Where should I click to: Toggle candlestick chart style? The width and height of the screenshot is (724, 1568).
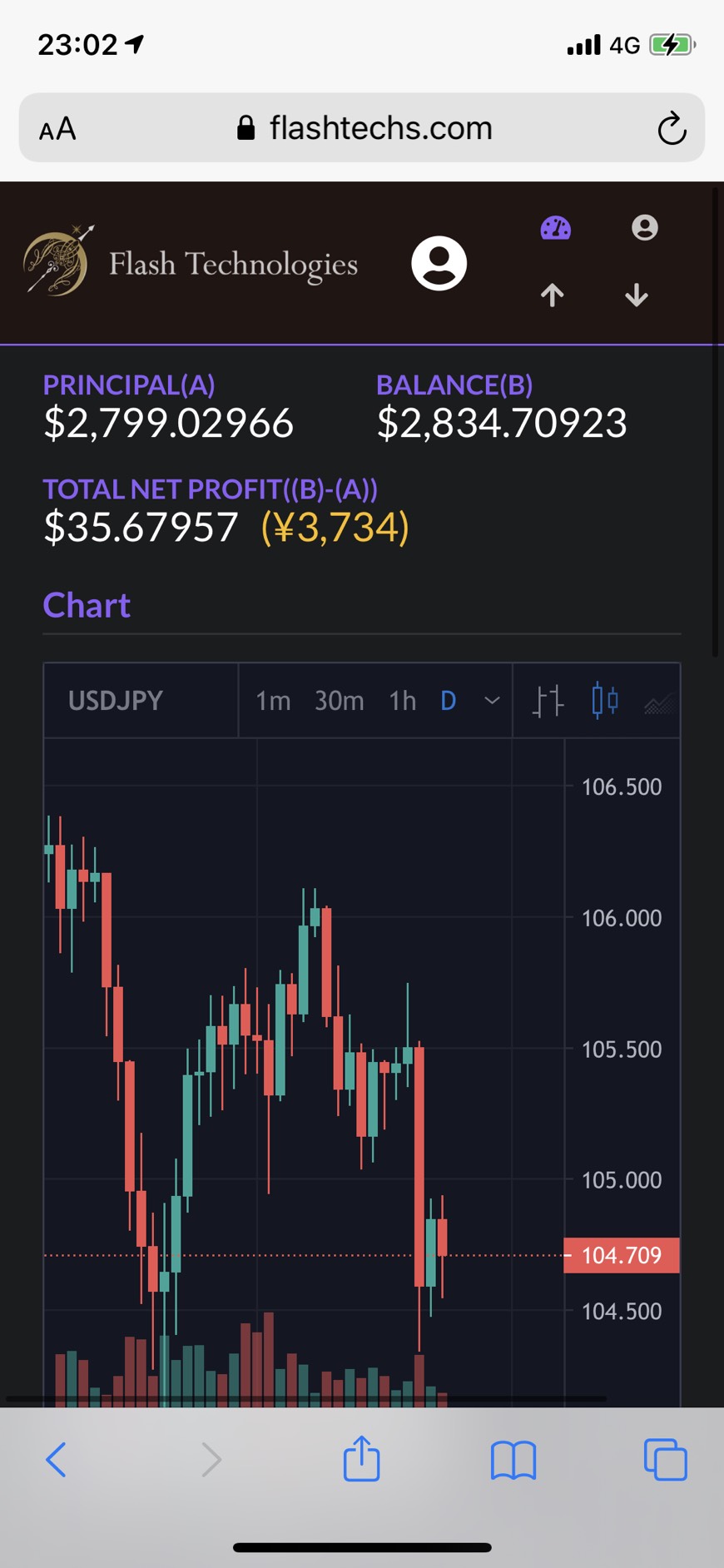[x=604, y=701]
